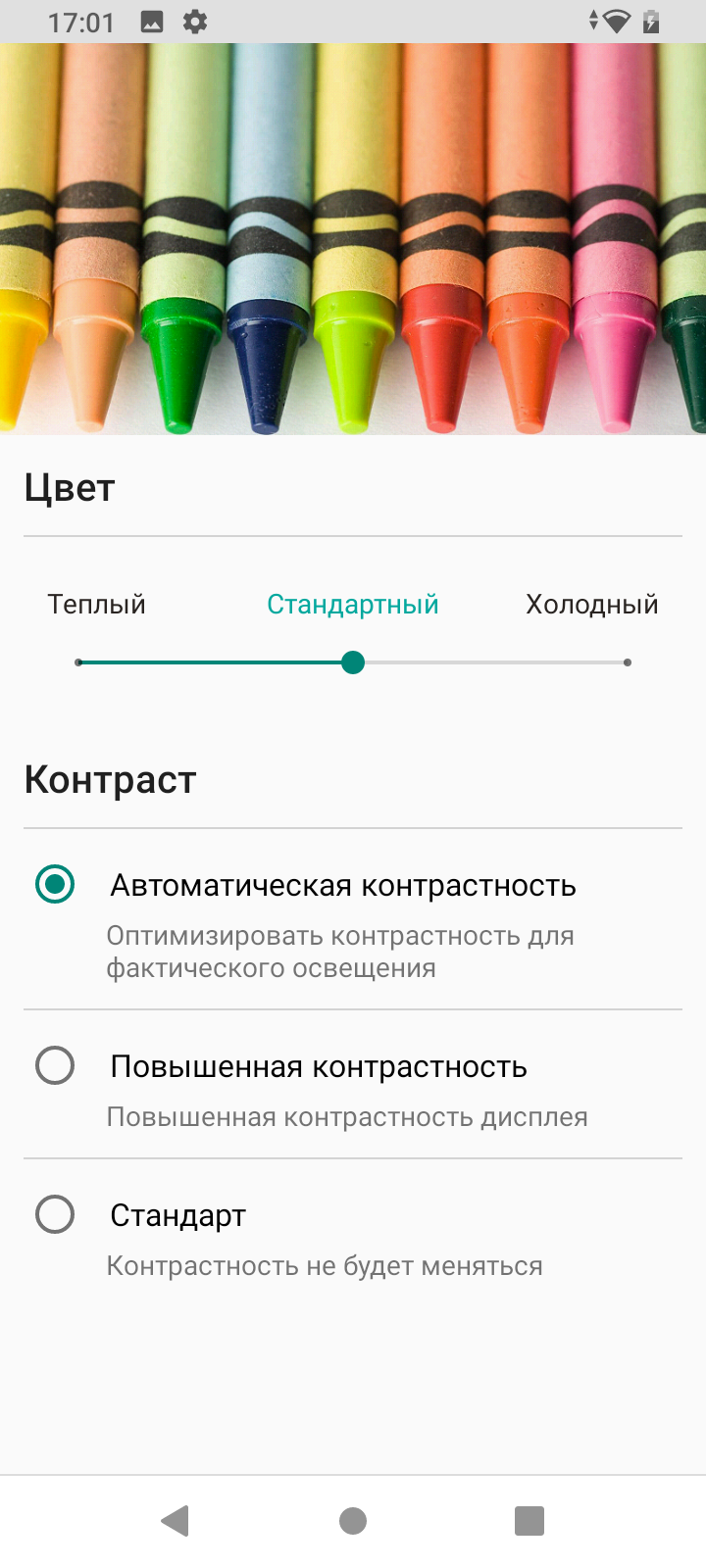Choose Повышенная контрастность radio button

pyautogui.click(x=55, y=1065)
